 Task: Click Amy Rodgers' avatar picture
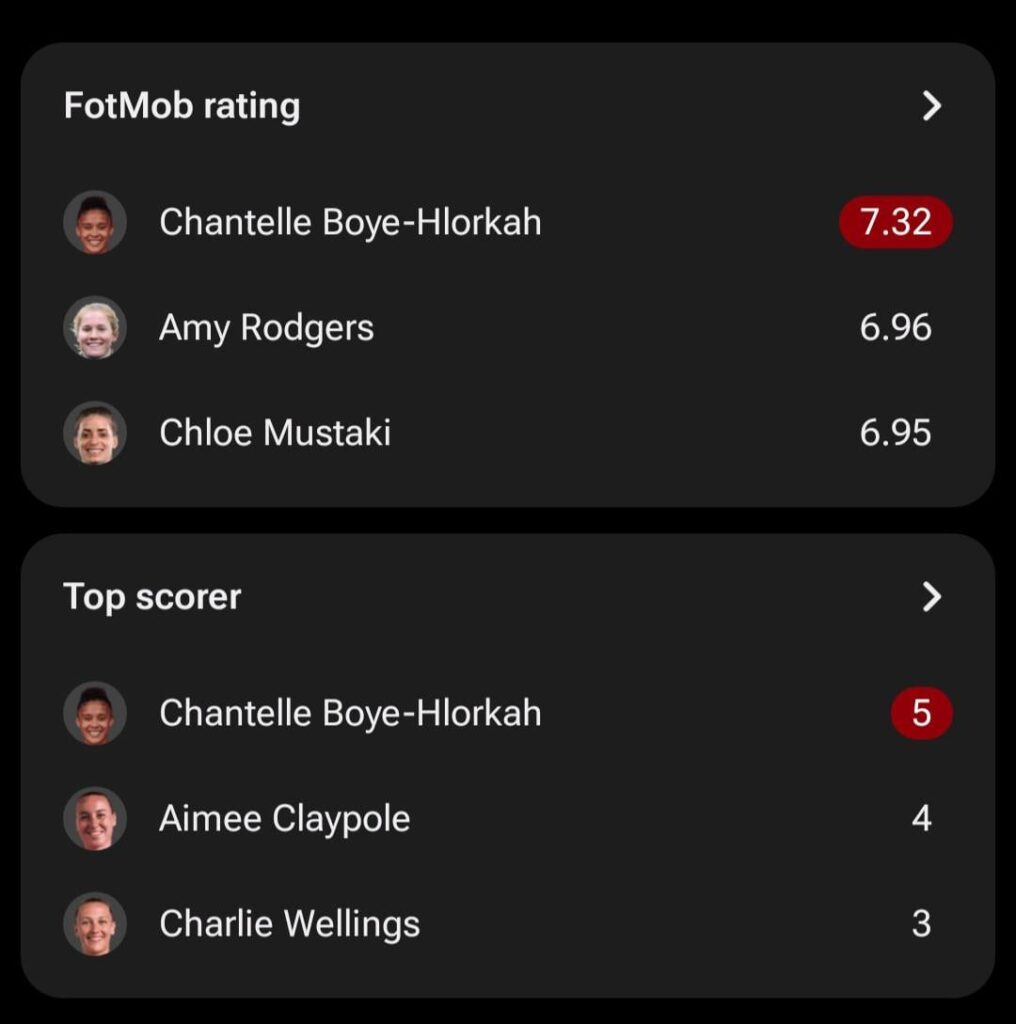pos(95,328)
